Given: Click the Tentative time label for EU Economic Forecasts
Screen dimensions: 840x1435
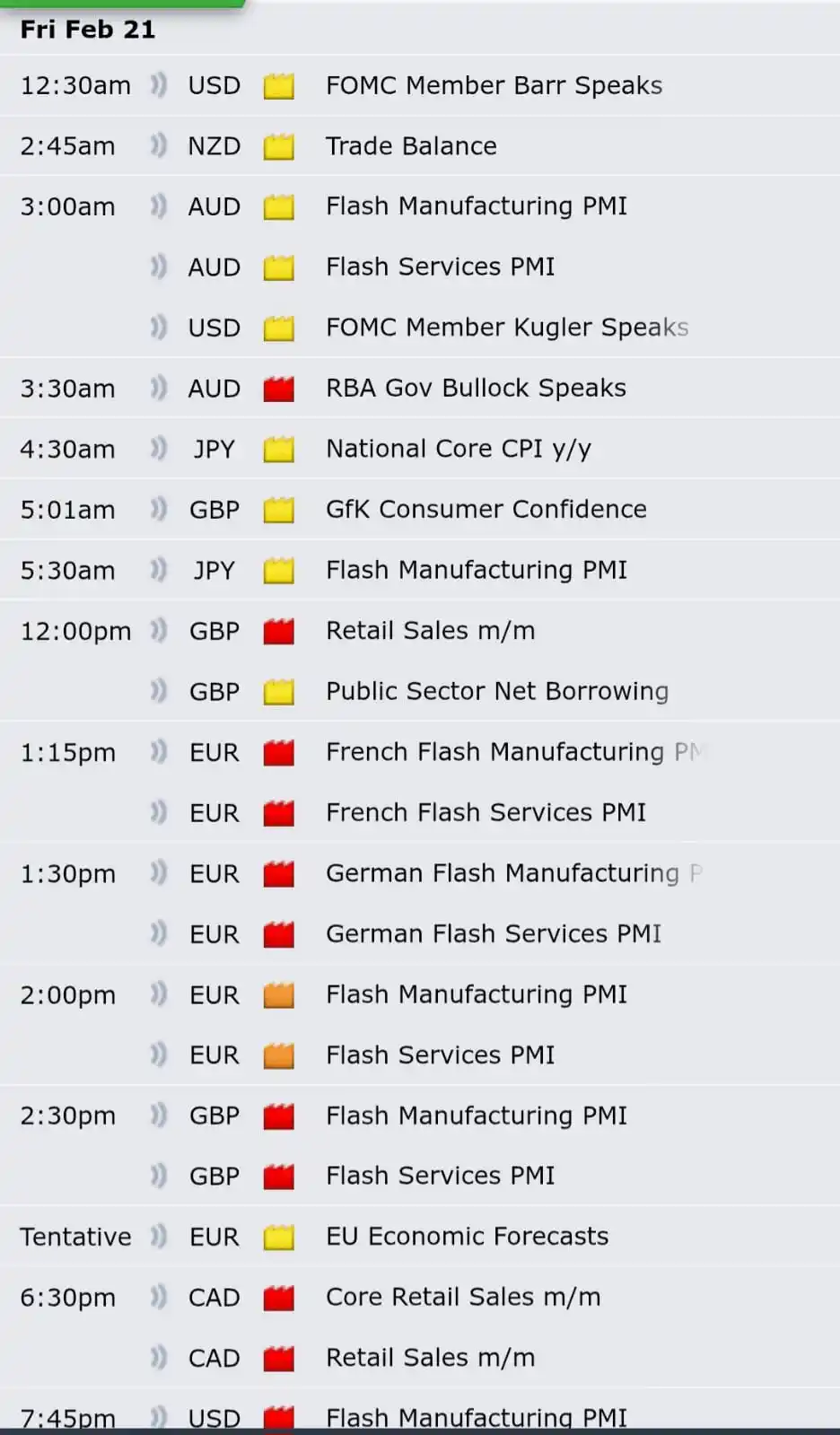Looking at the screenshot, I should [x=74, y=1236].
